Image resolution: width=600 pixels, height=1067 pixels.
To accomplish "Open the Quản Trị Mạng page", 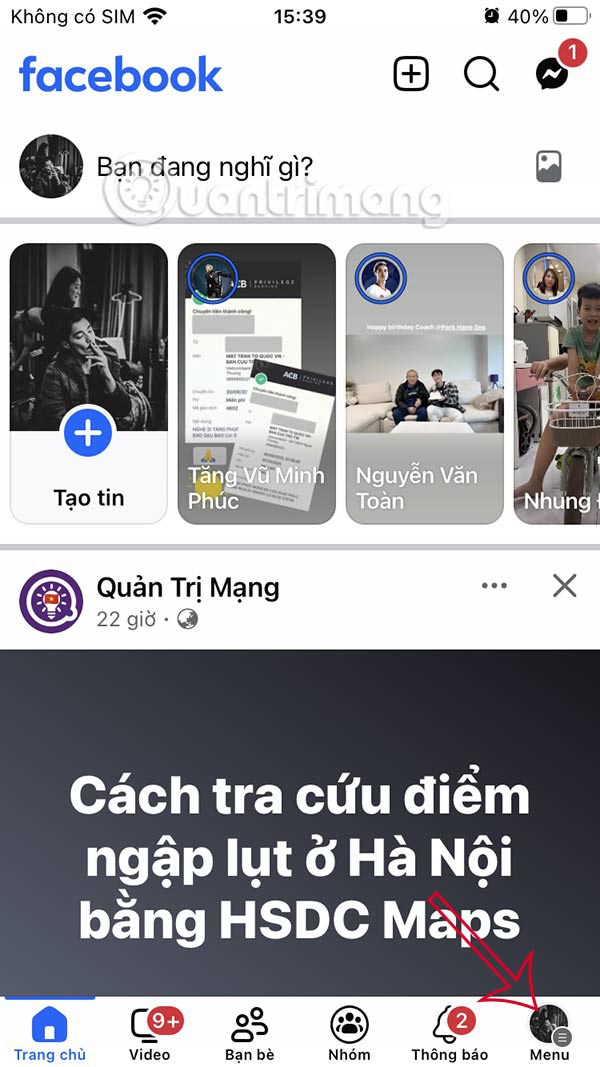I will 188,587.
